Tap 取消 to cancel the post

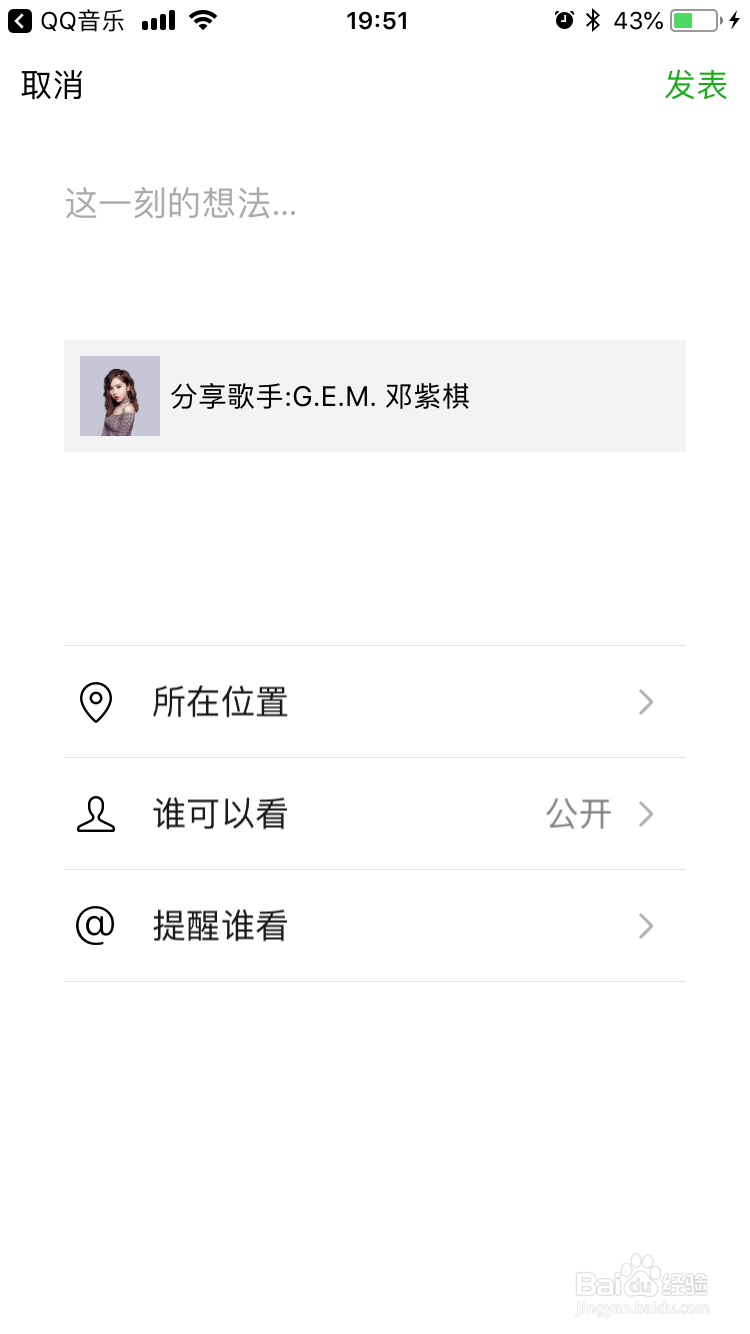coord(52,86)
